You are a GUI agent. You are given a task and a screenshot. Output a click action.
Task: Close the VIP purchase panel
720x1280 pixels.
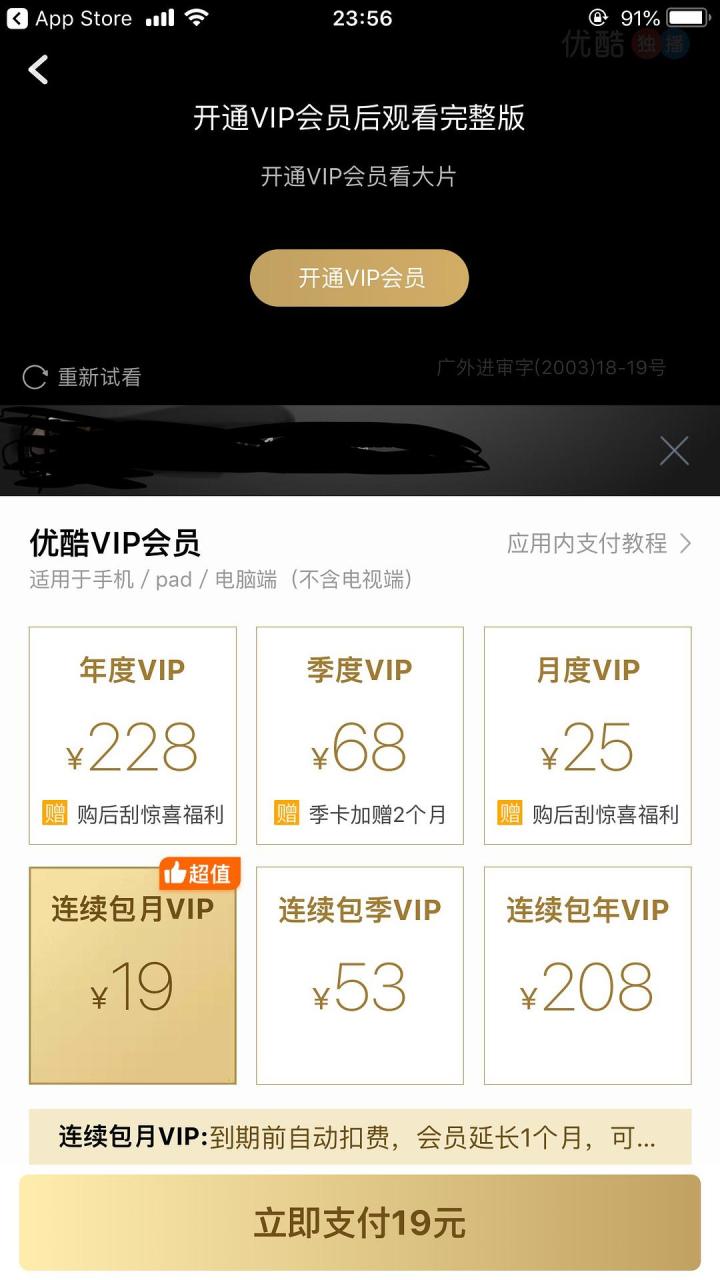[674, 451]
